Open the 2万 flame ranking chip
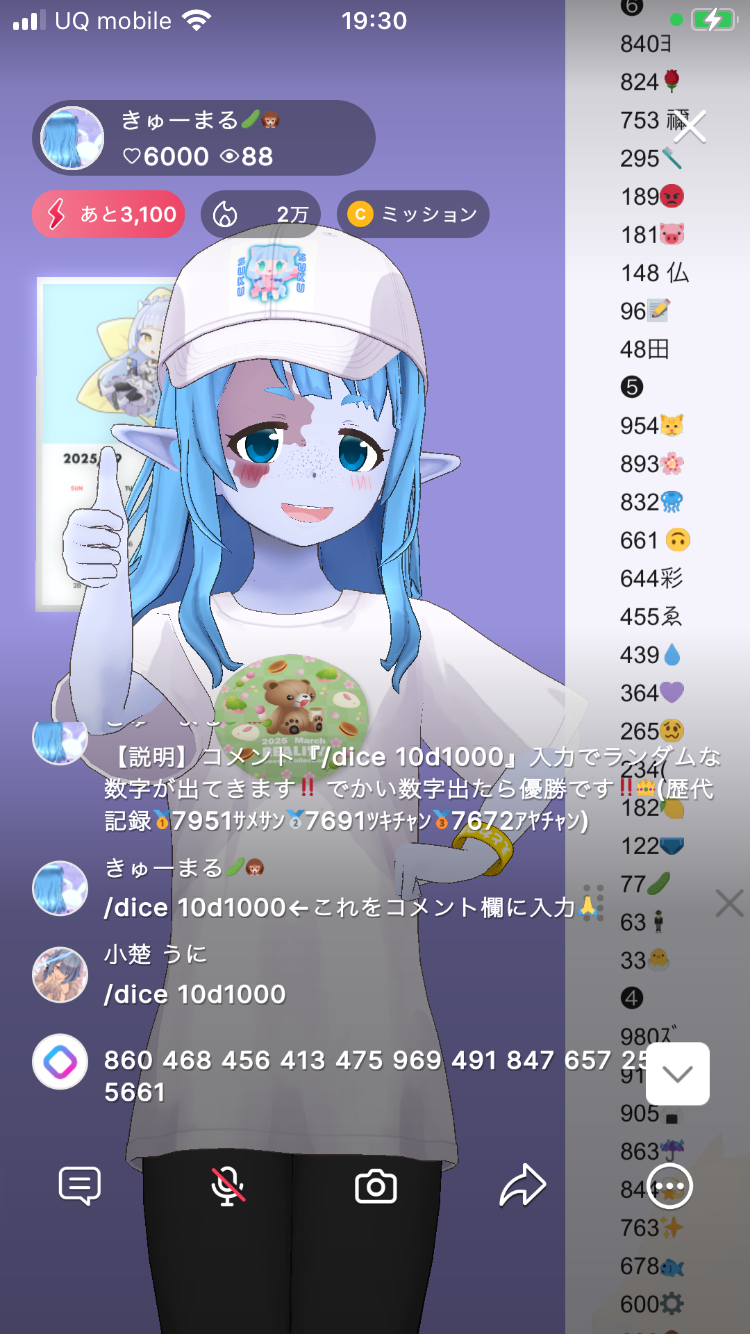Image resolution: width=750 pixels, height=1334 pixels. 260,214
